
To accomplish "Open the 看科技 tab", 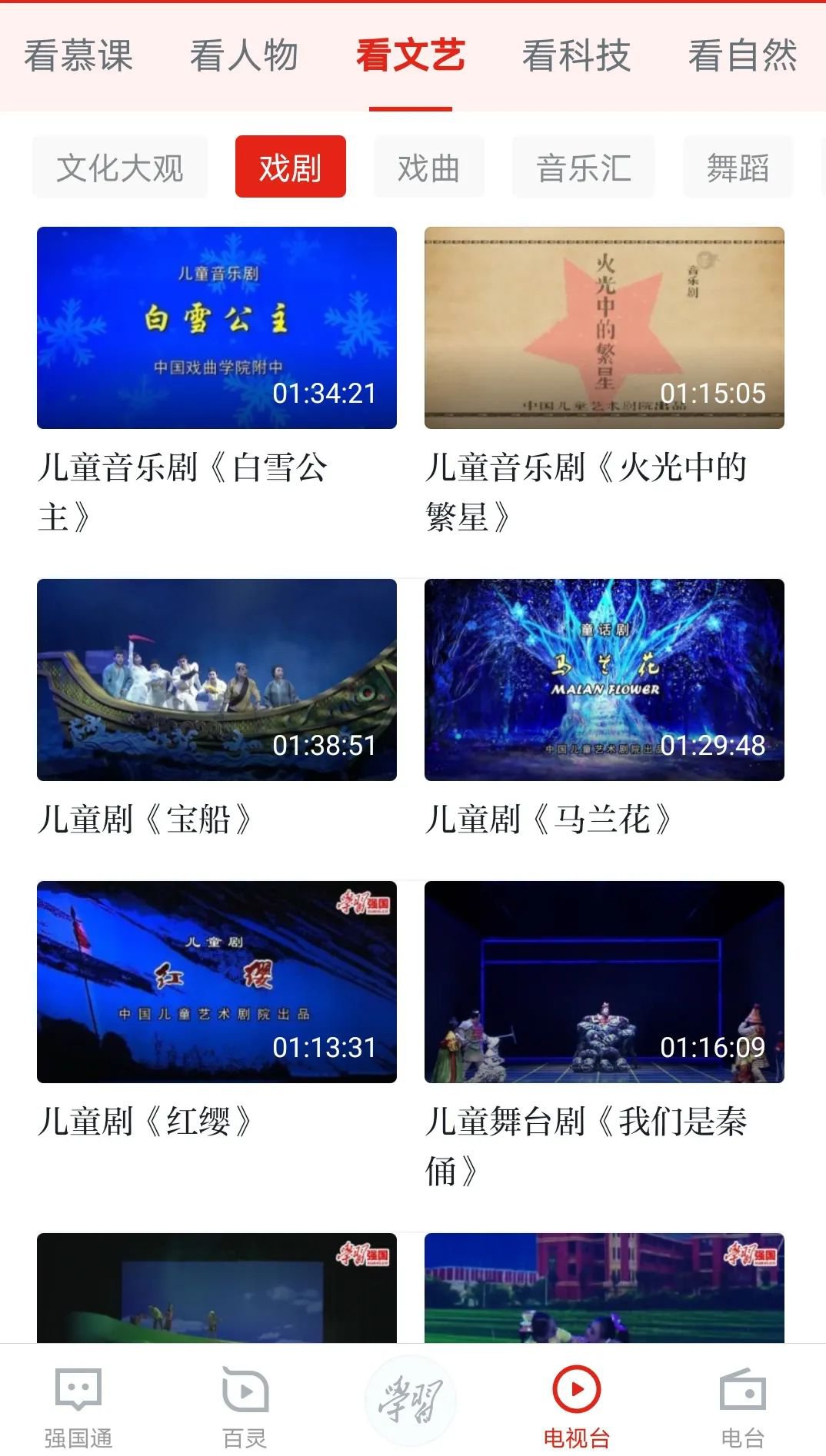I will [576, 56].
